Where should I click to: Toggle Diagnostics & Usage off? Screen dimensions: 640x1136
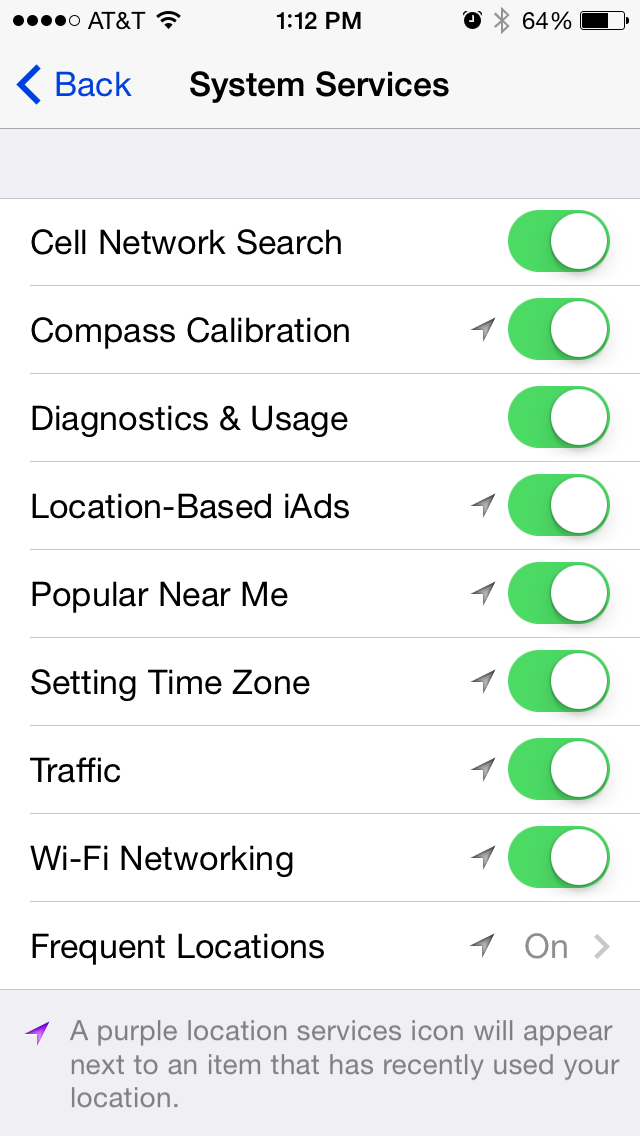pyautogui.click(x=558, y=418)
